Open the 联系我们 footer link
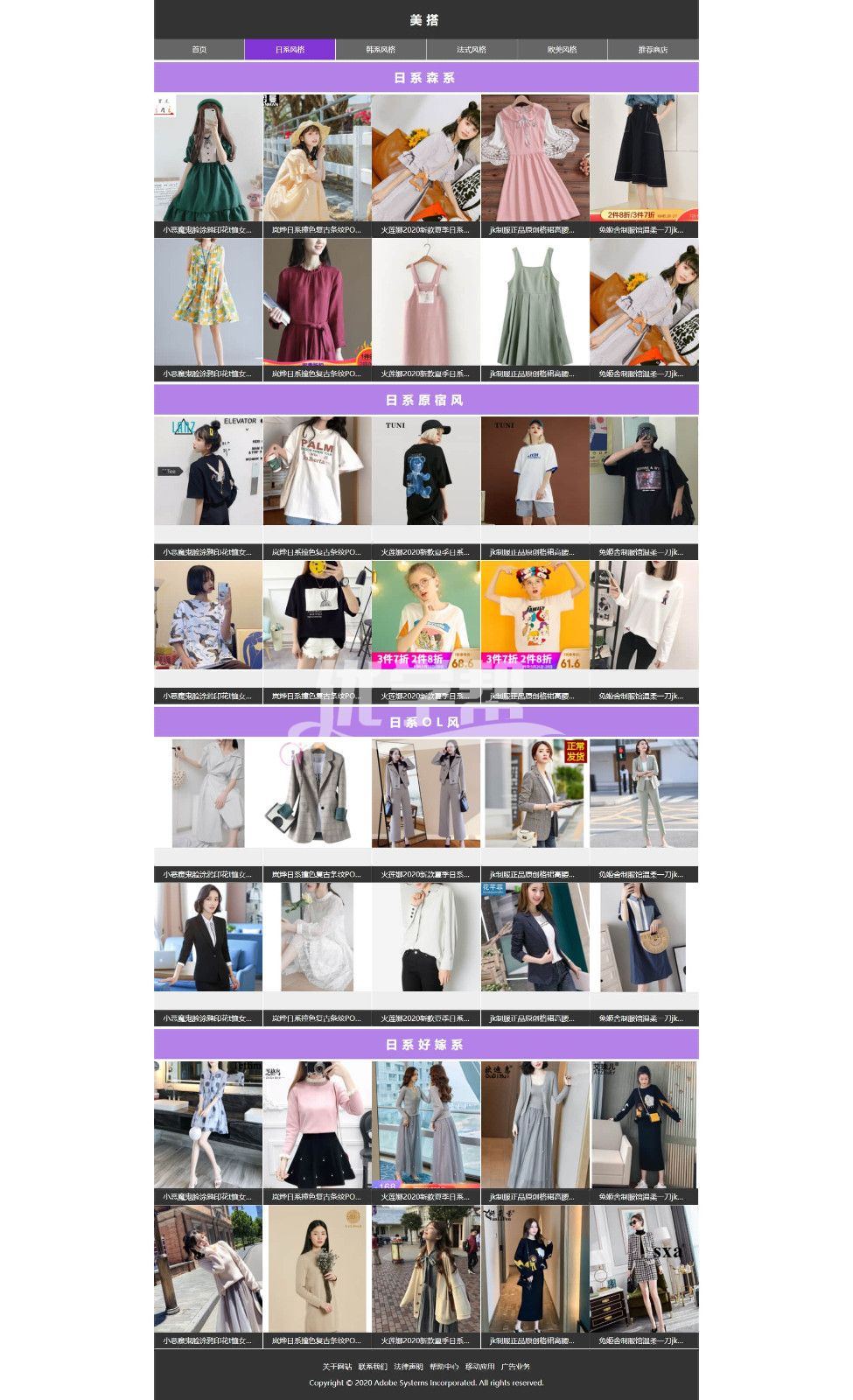Image resolution: width=853 pixels, height=1400 pixels. (373, 1367)
